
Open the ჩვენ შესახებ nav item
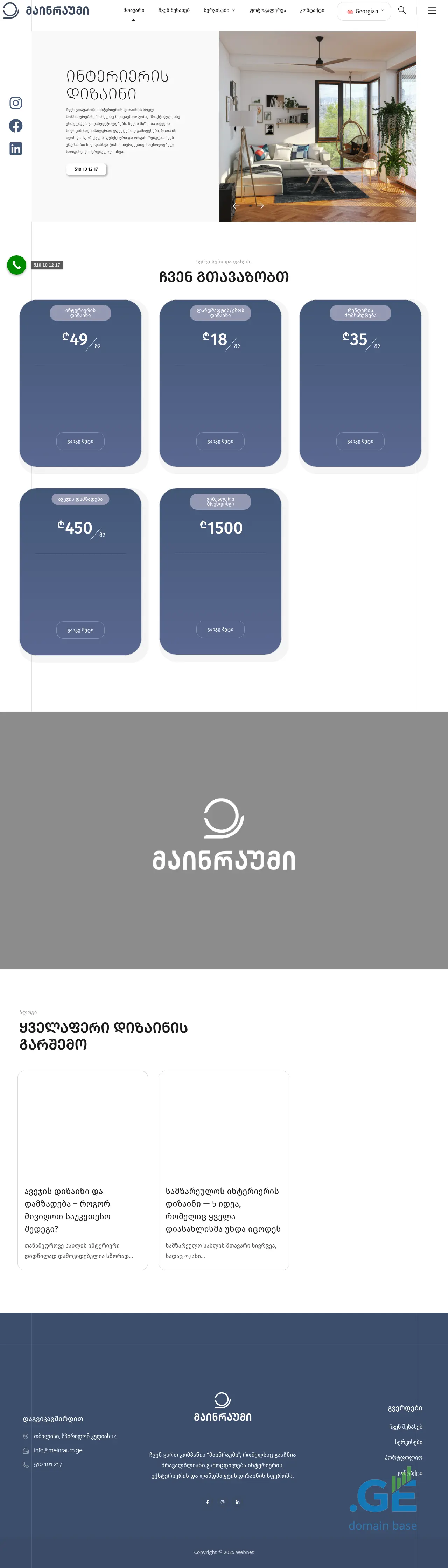174,10
